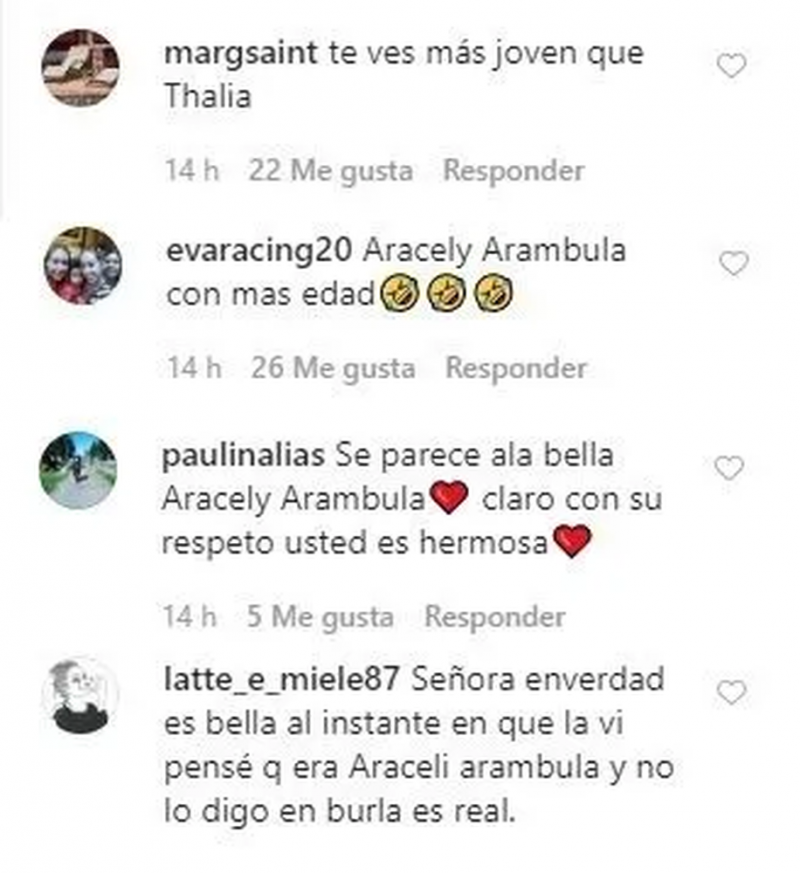Like evaracing20's comment
Image resolution: width=800 pixels, height=873 pixels.
point(734,264)
